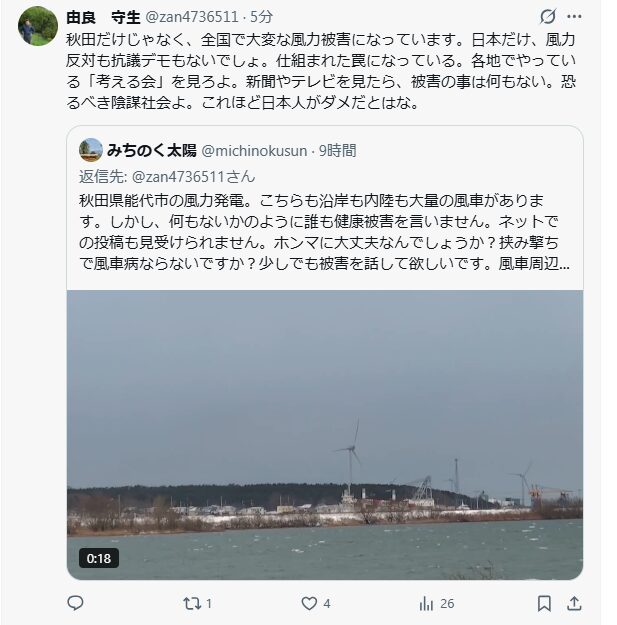Image resolution: width=617 pixels, height=625 pixels.
Task: View the post's analytics with 26 views
Action: pyautogui.click(x=436, y=603)
